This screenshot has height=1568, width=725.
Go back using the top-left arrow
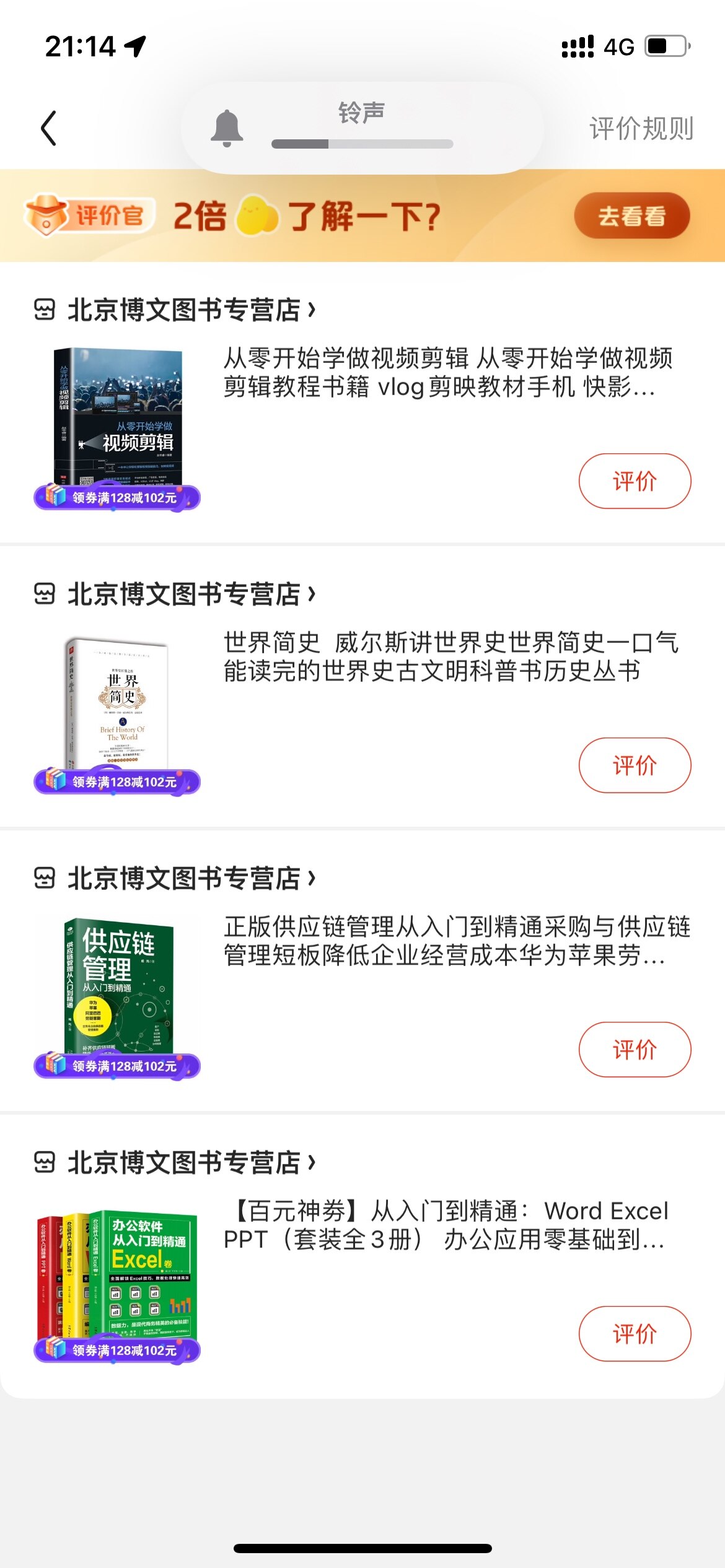pos(49,128)
